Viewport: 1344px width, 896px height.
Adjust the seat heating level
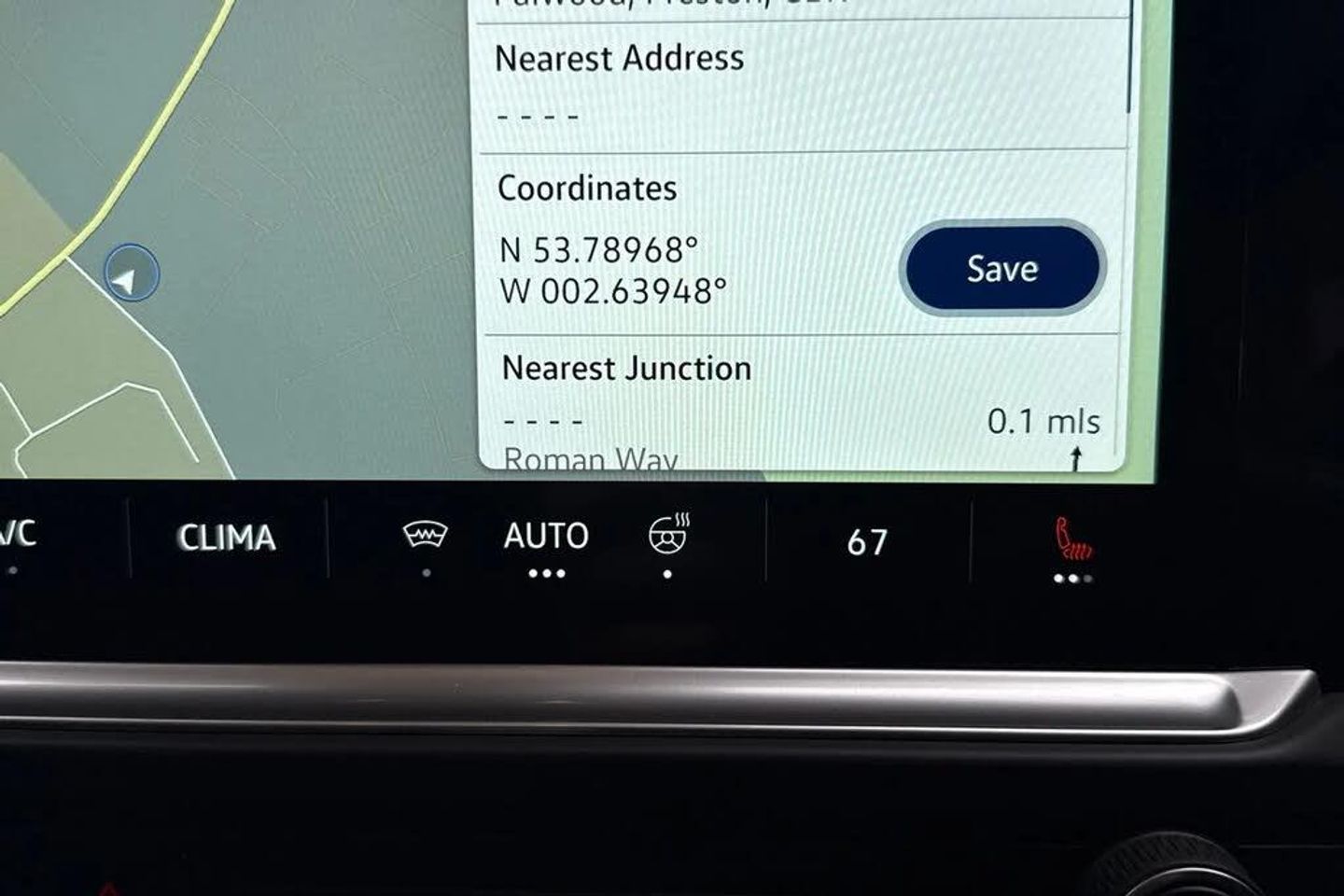[1072, 541]
